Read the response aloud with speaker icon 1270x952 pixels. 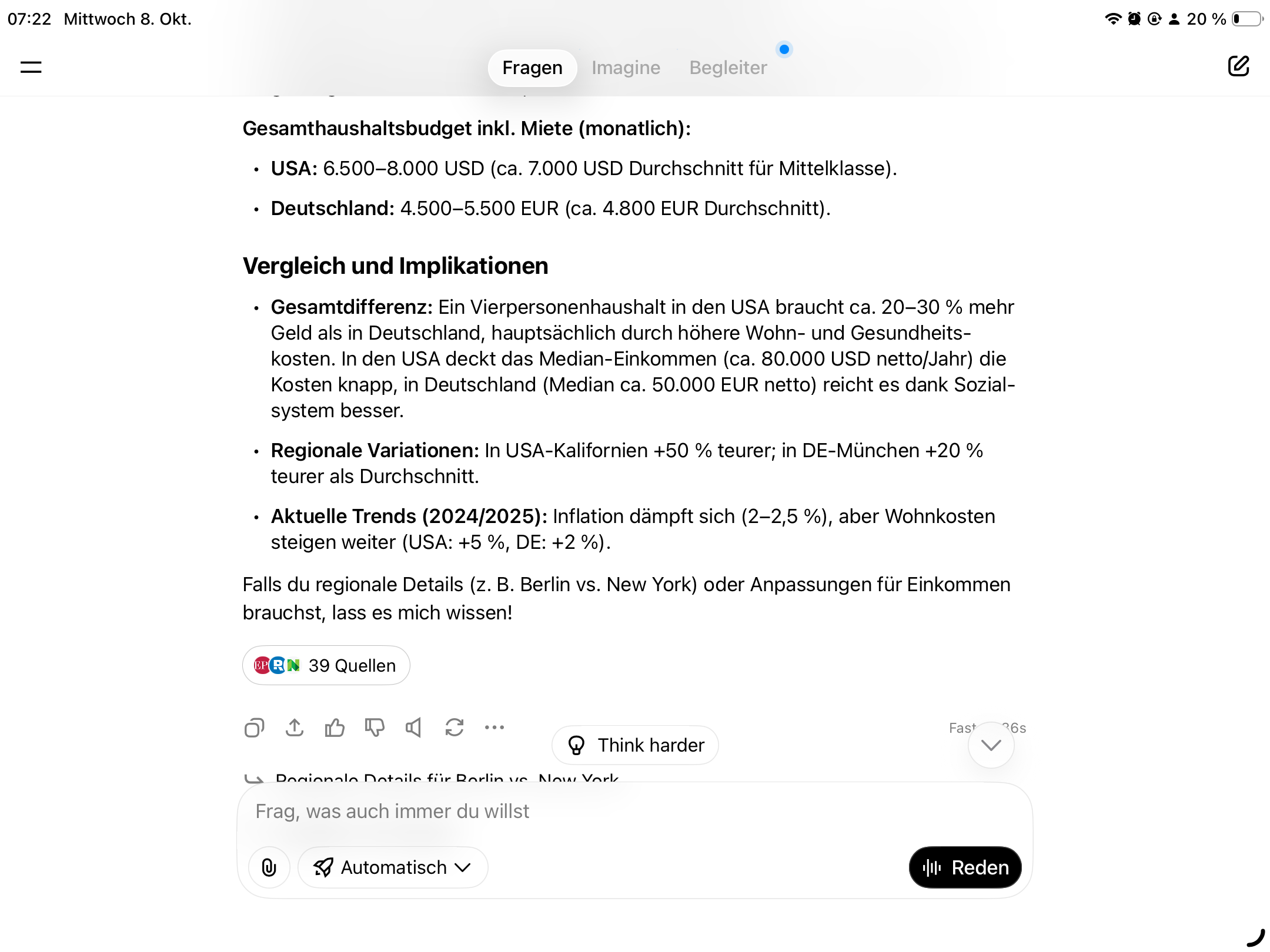[x=414, y=728]
